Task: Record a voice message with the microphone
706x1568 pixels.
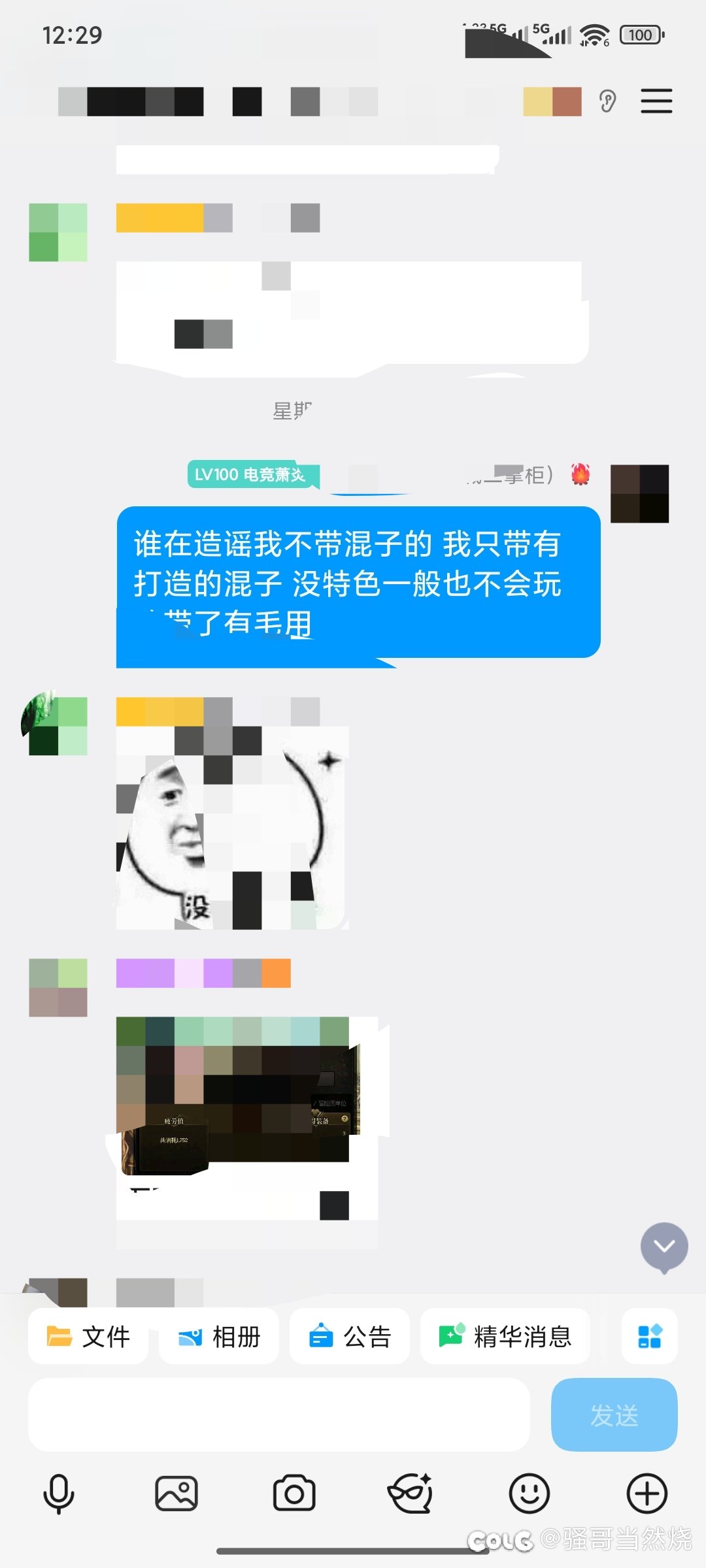Action: (x=59, y=1494)
